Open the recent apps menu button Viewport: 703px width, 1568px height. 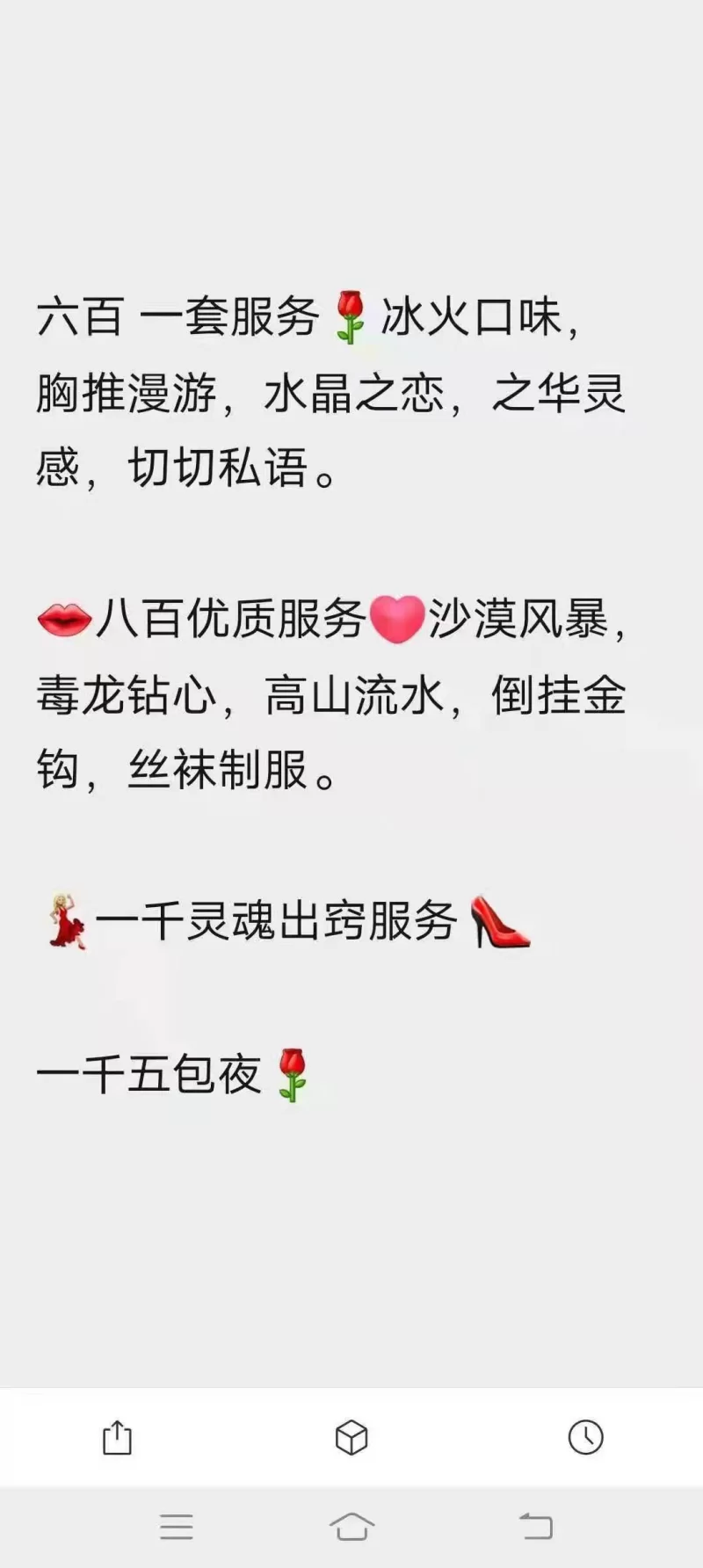177,1527
